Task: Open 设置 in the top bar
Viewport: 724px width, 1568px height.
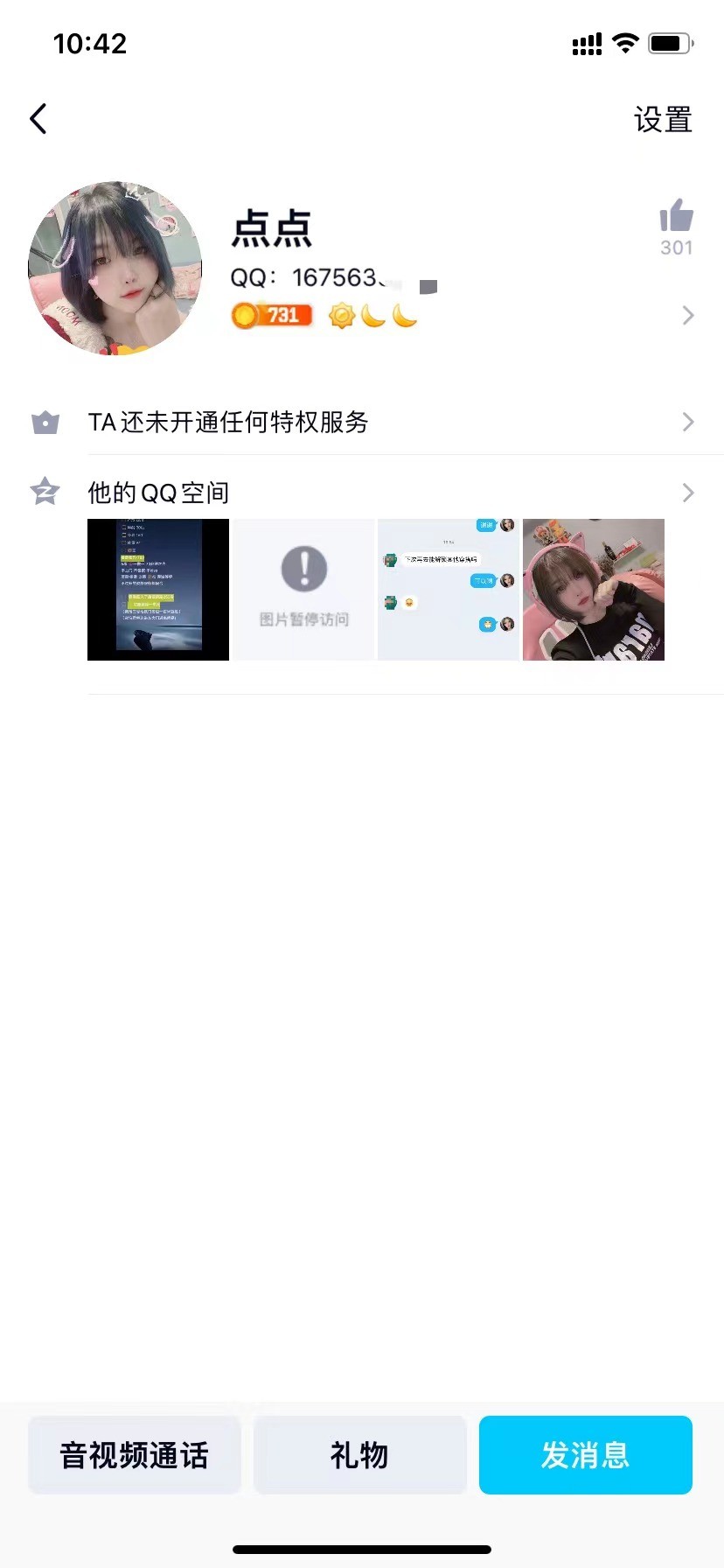Action: (x=663, y=120)
